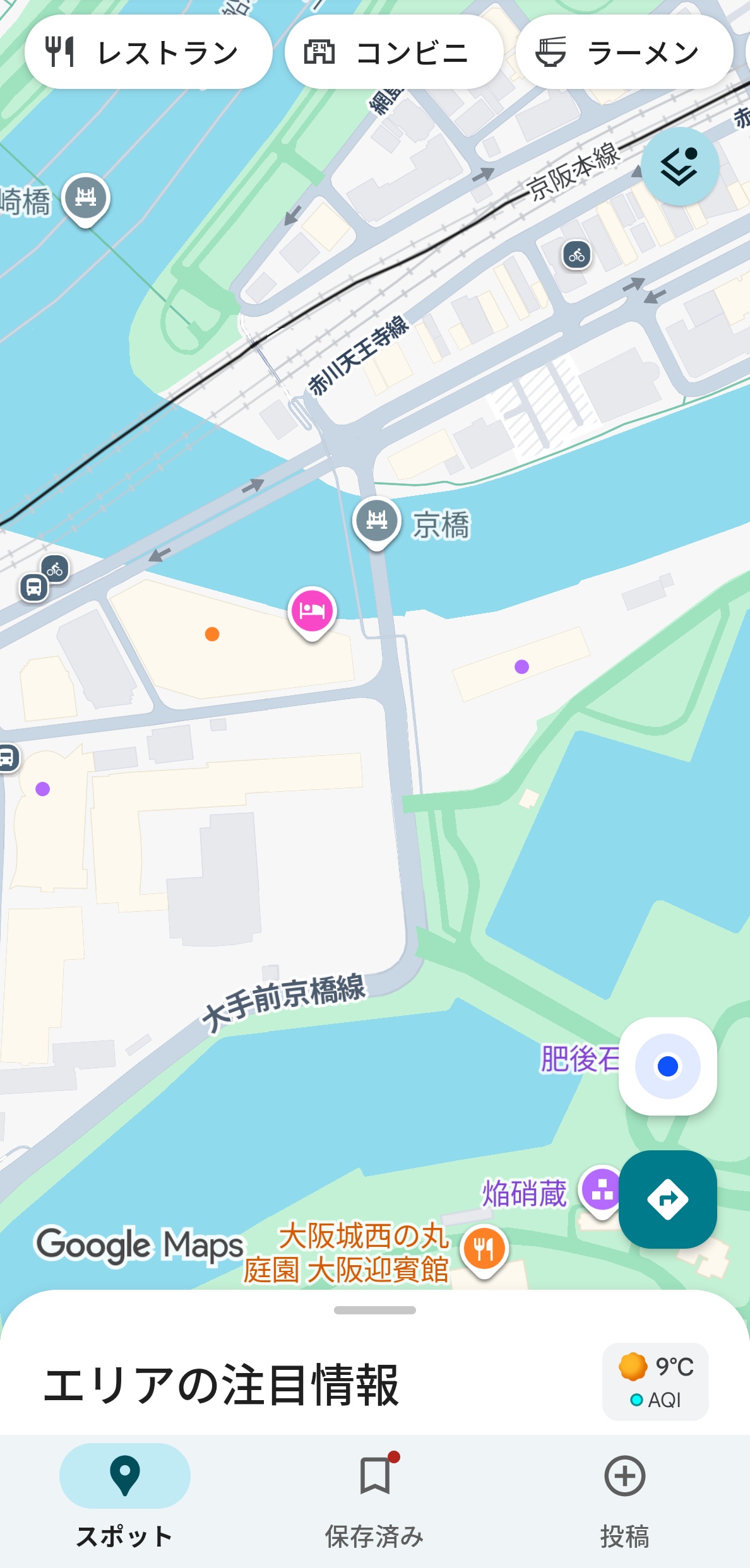The height and width of the screenshot is (1568, 750).
Task: Open the 焔硝蔵 place marker
Action: pyautogui.click(x=602, y=1189)
